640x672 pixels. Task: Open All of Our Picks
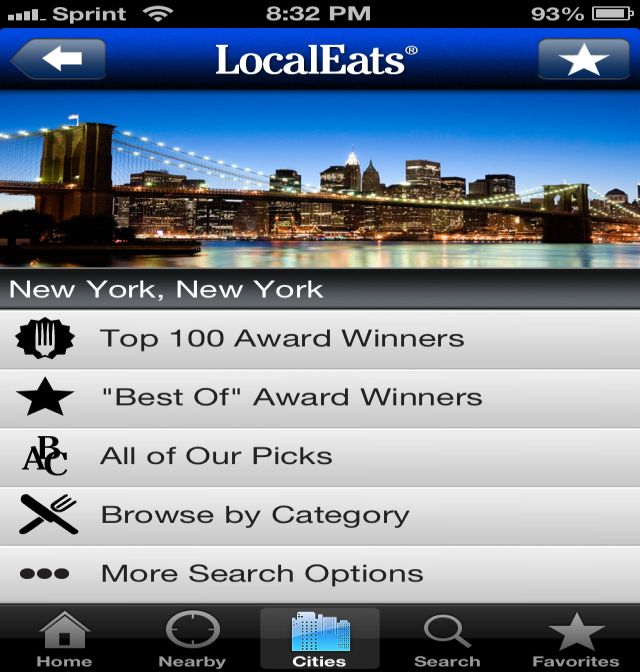point(320,456)
